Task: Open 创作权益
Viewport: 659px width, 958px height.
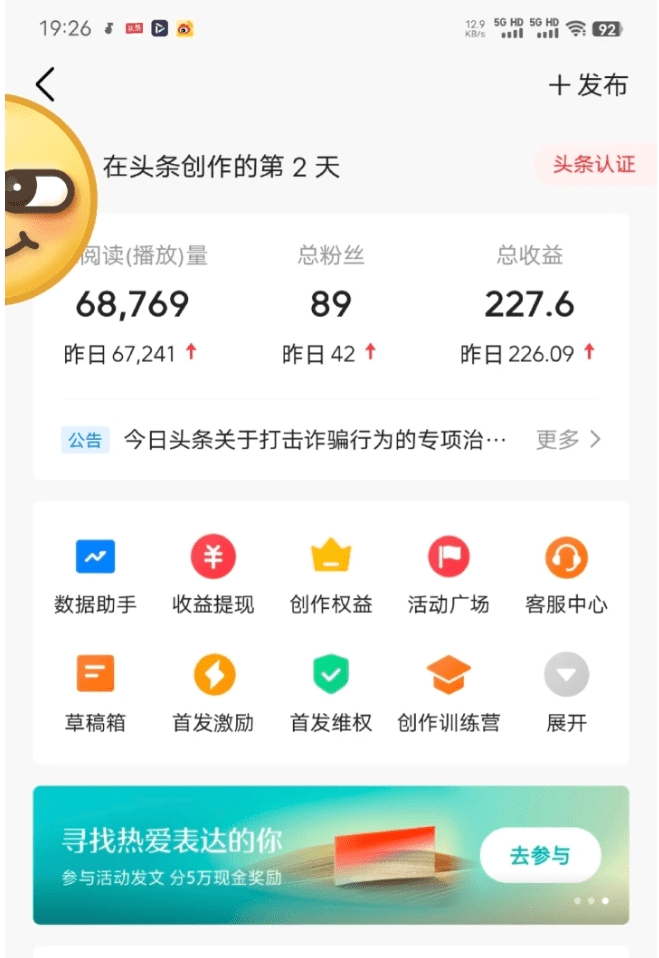Action: coord(331,574)
